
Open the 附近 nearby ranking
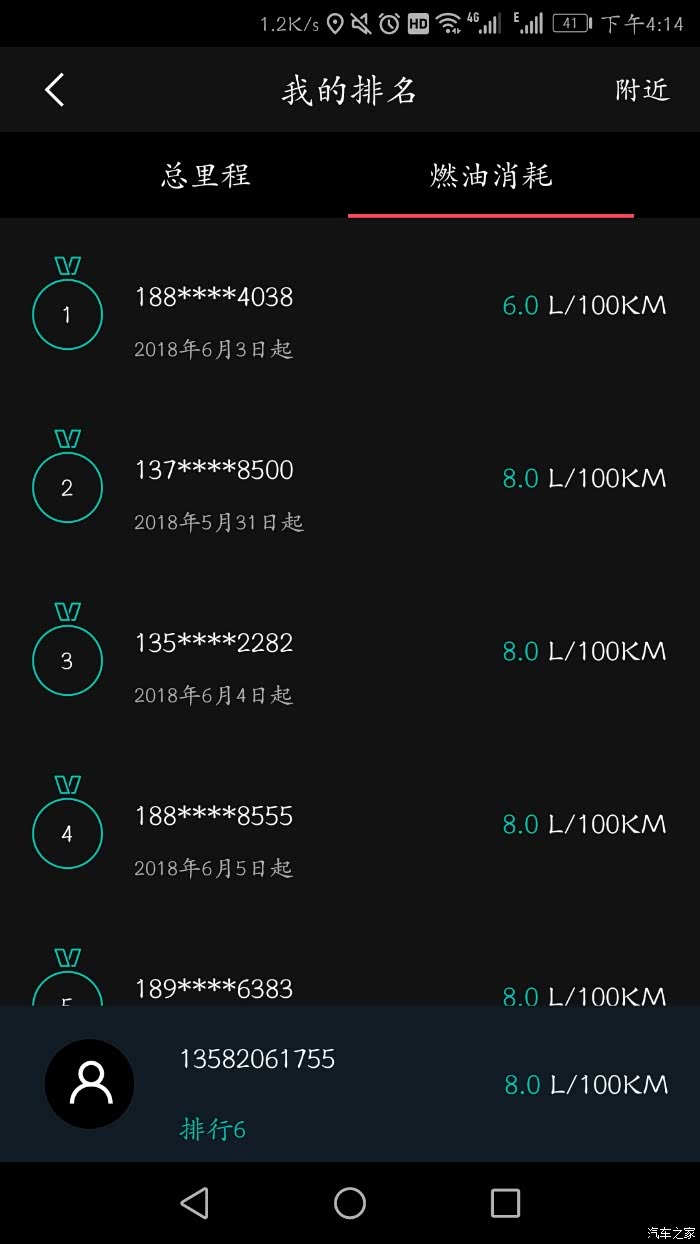point(642,90)
